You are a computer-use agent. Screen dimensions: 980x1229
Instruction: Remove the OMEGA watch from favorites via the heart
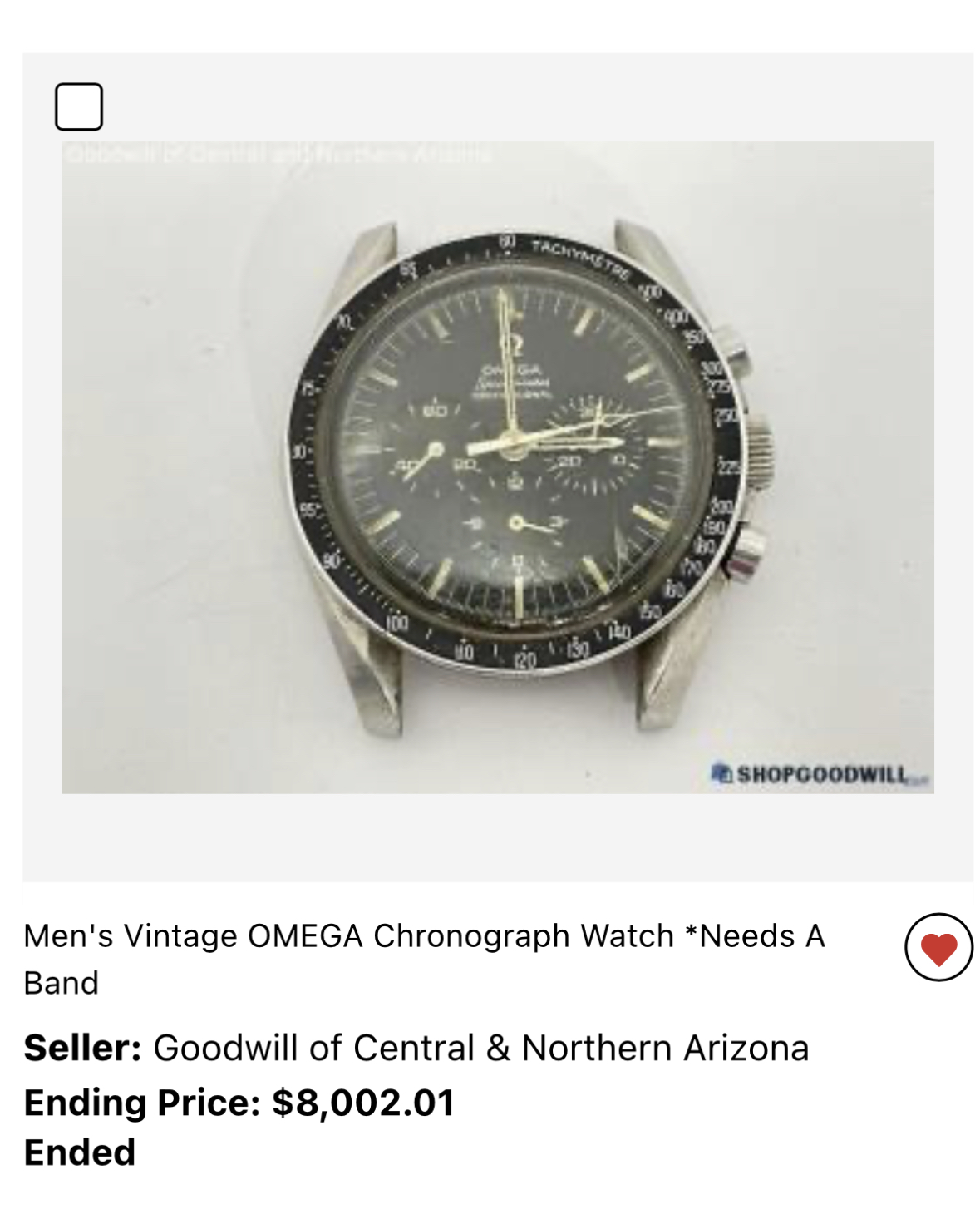(x=938, y=947)
